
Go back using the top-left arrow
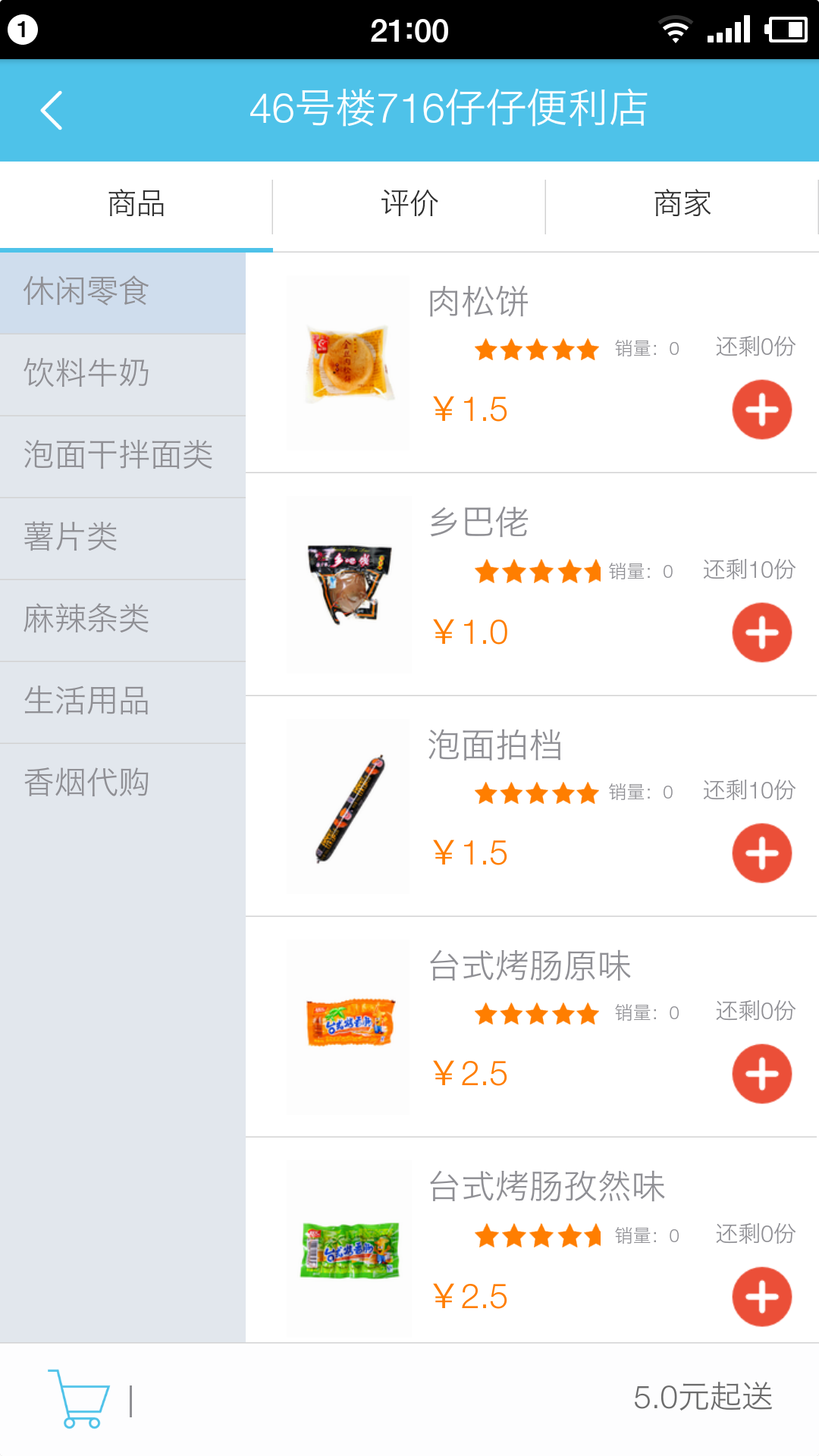tap(51, 111)
